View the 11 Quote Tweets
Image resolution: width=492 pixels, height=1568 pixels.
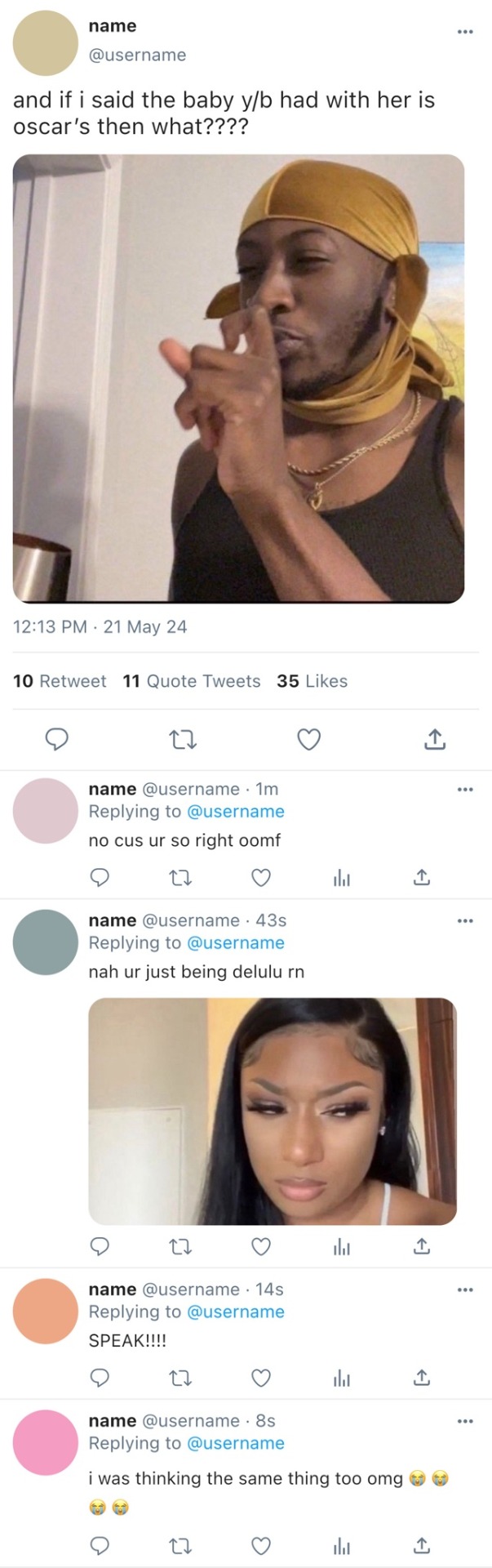pyautogui.click(x=192, y=681)
